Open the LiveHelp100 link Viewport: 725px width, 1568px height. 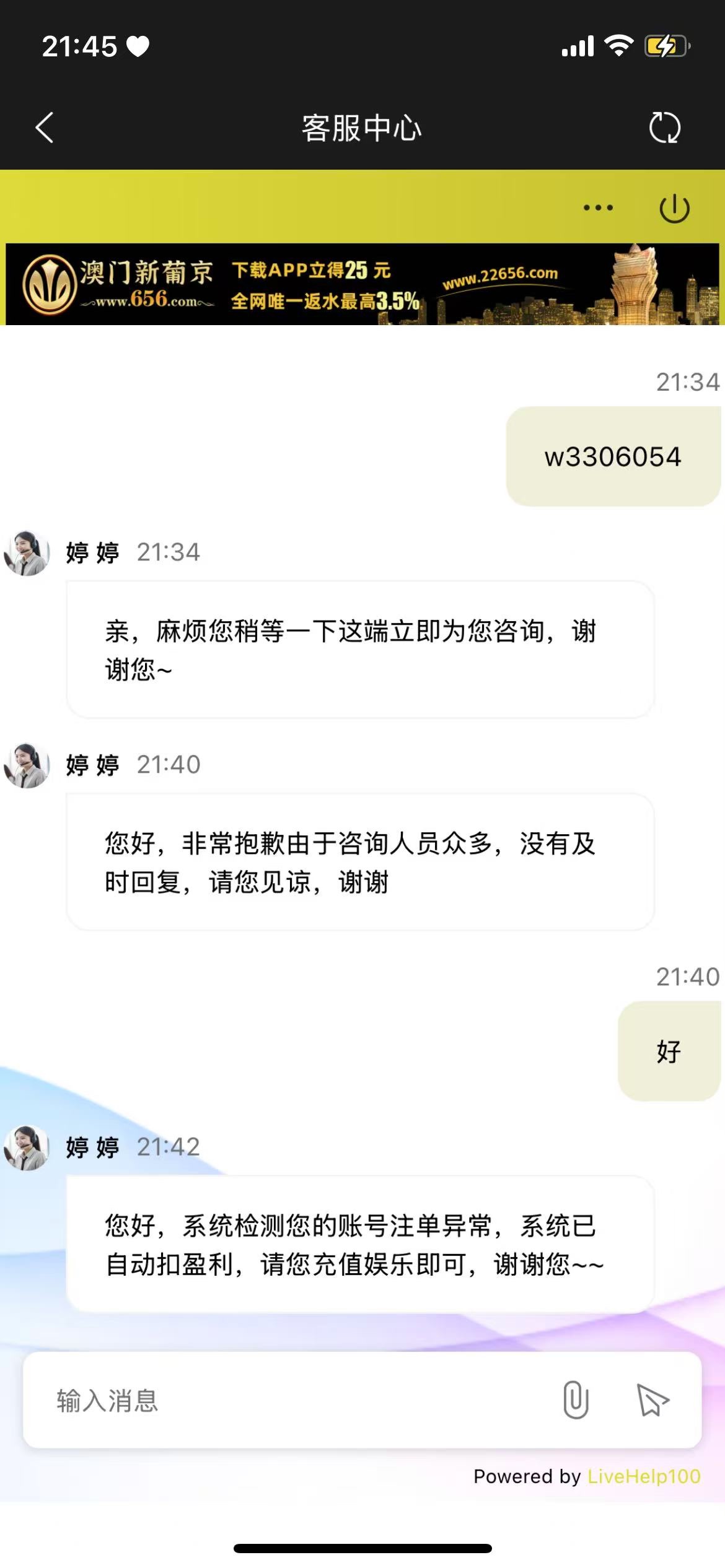(643, 1477)
